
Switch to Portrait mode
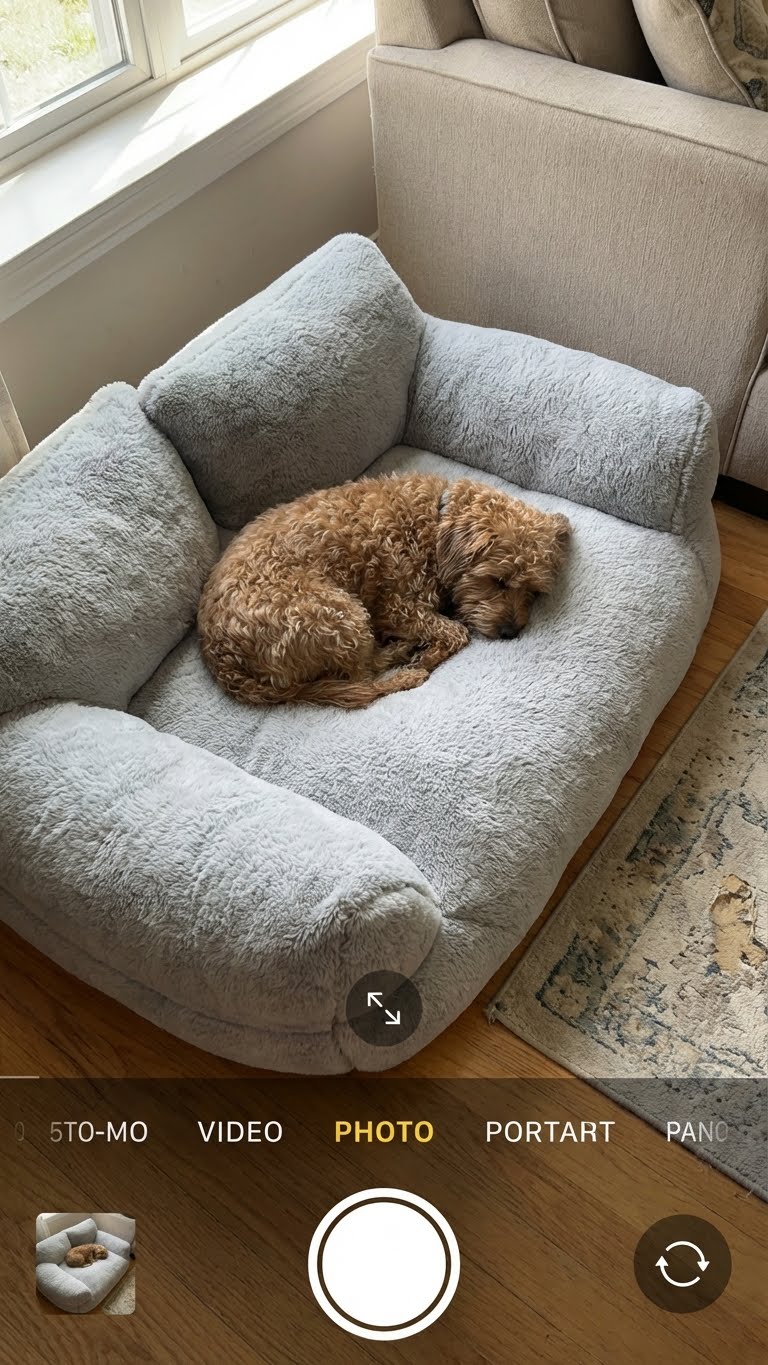(x=550, y=1132)
